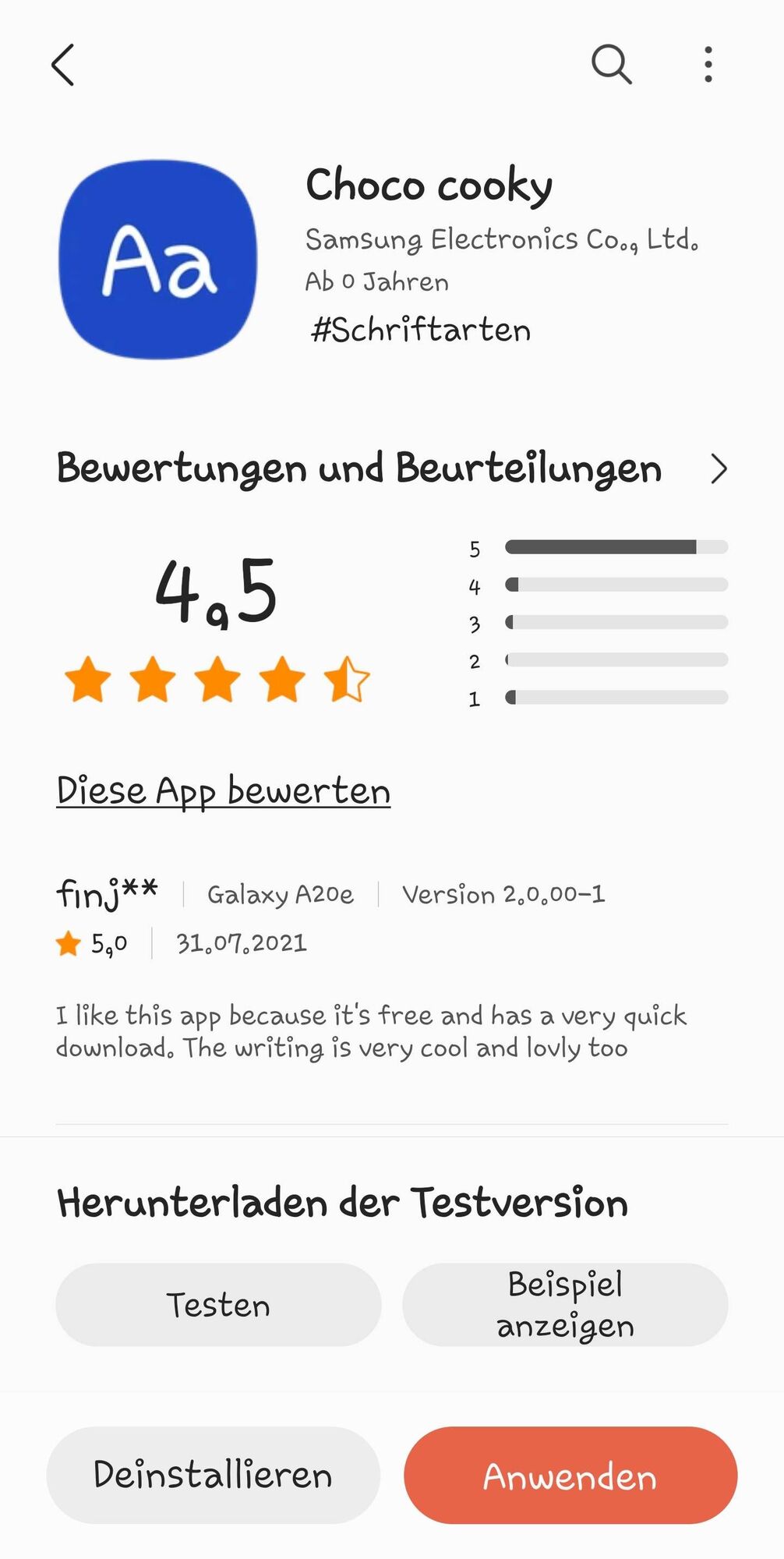
Task: Tap Deinstallieren to remove the font
Action: click(x=213, y=1475)
